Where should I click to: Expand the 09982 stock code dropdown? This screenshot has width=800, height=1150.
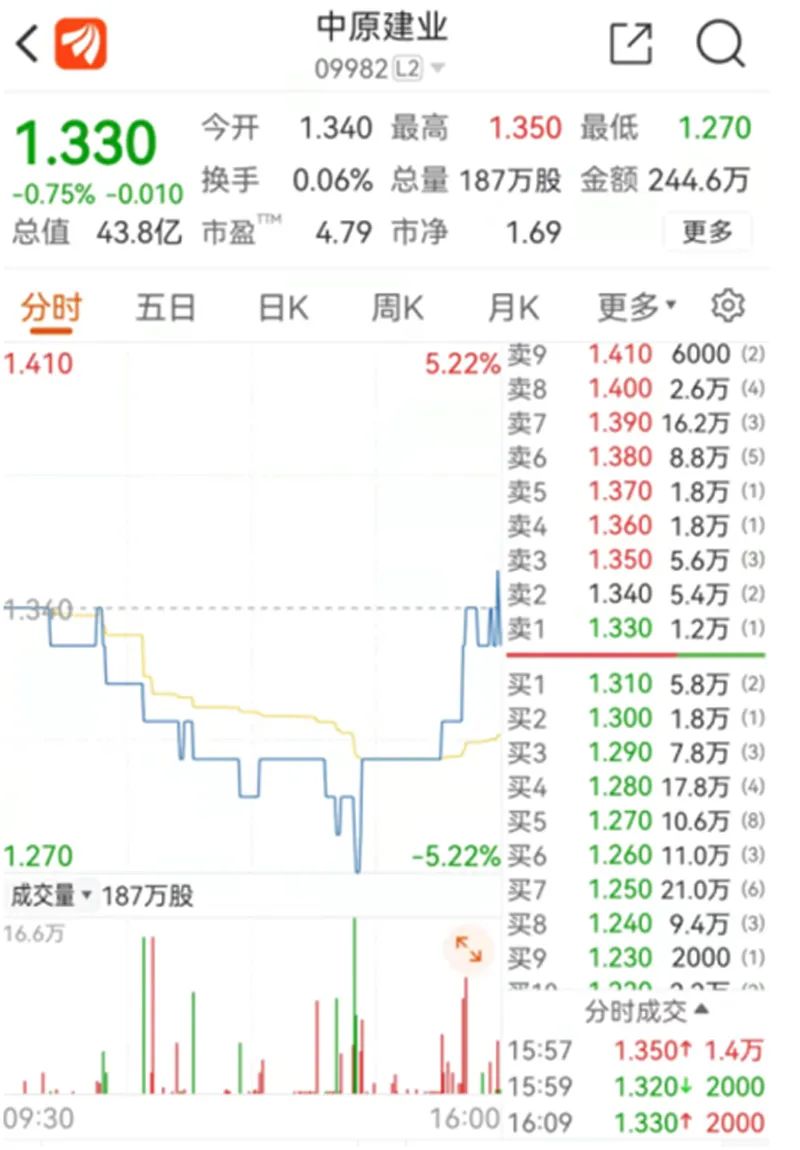pyautogui.click(x=438, y=69)
